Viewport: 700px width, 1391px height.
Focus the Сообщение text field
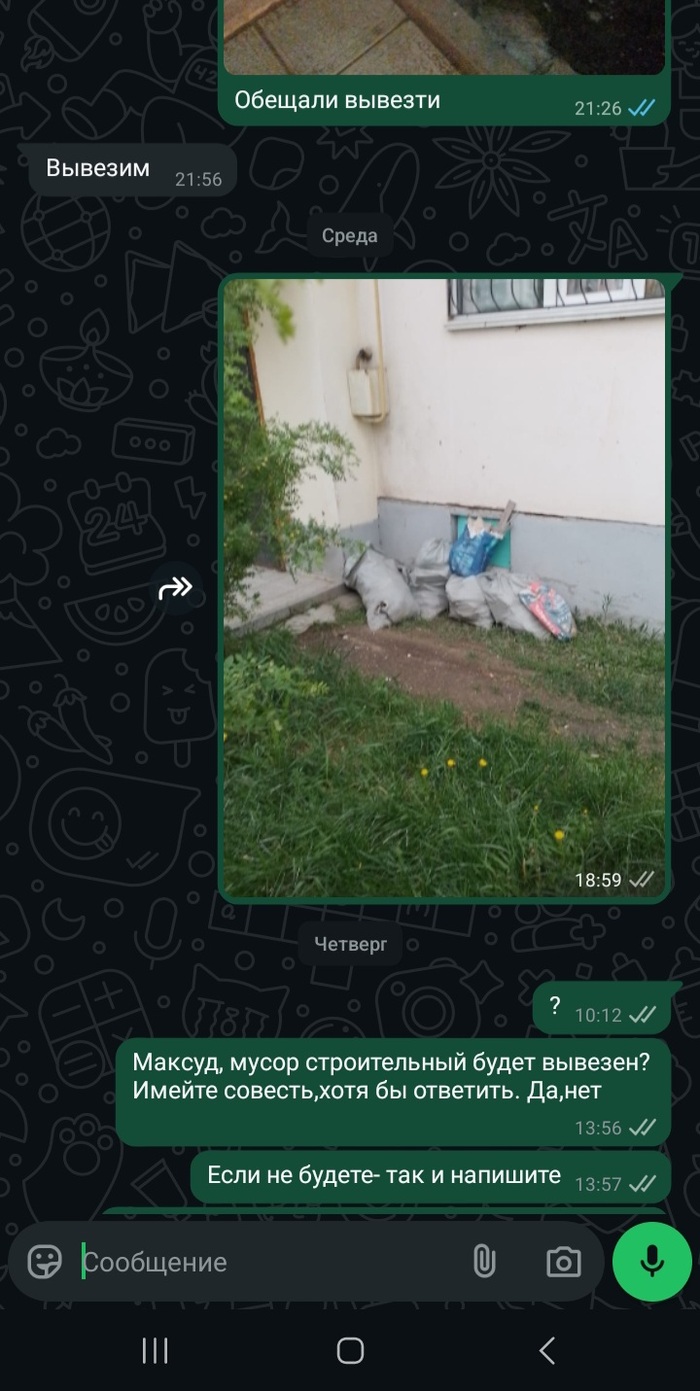pyautogui.click(x=270, y=1262)
